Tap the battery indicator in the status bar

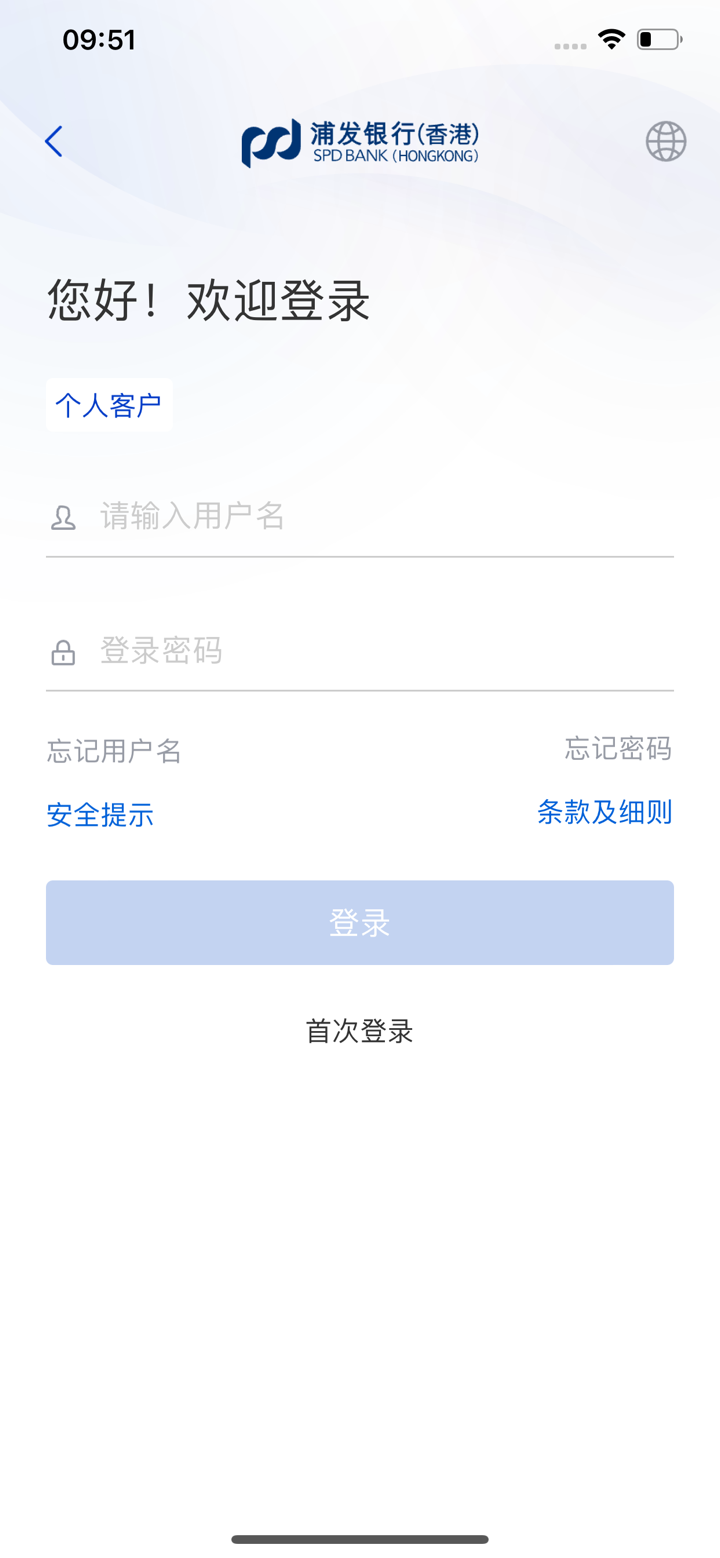pos(661,38)
